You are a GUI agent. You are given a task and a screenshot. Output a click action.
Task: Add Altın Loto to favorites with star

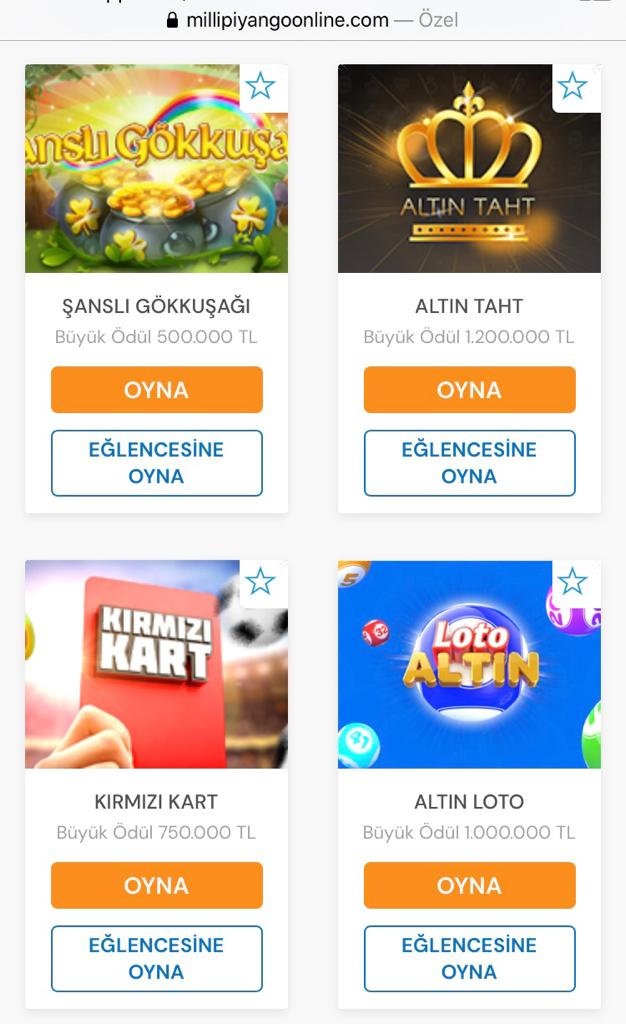tap(573, 581)
